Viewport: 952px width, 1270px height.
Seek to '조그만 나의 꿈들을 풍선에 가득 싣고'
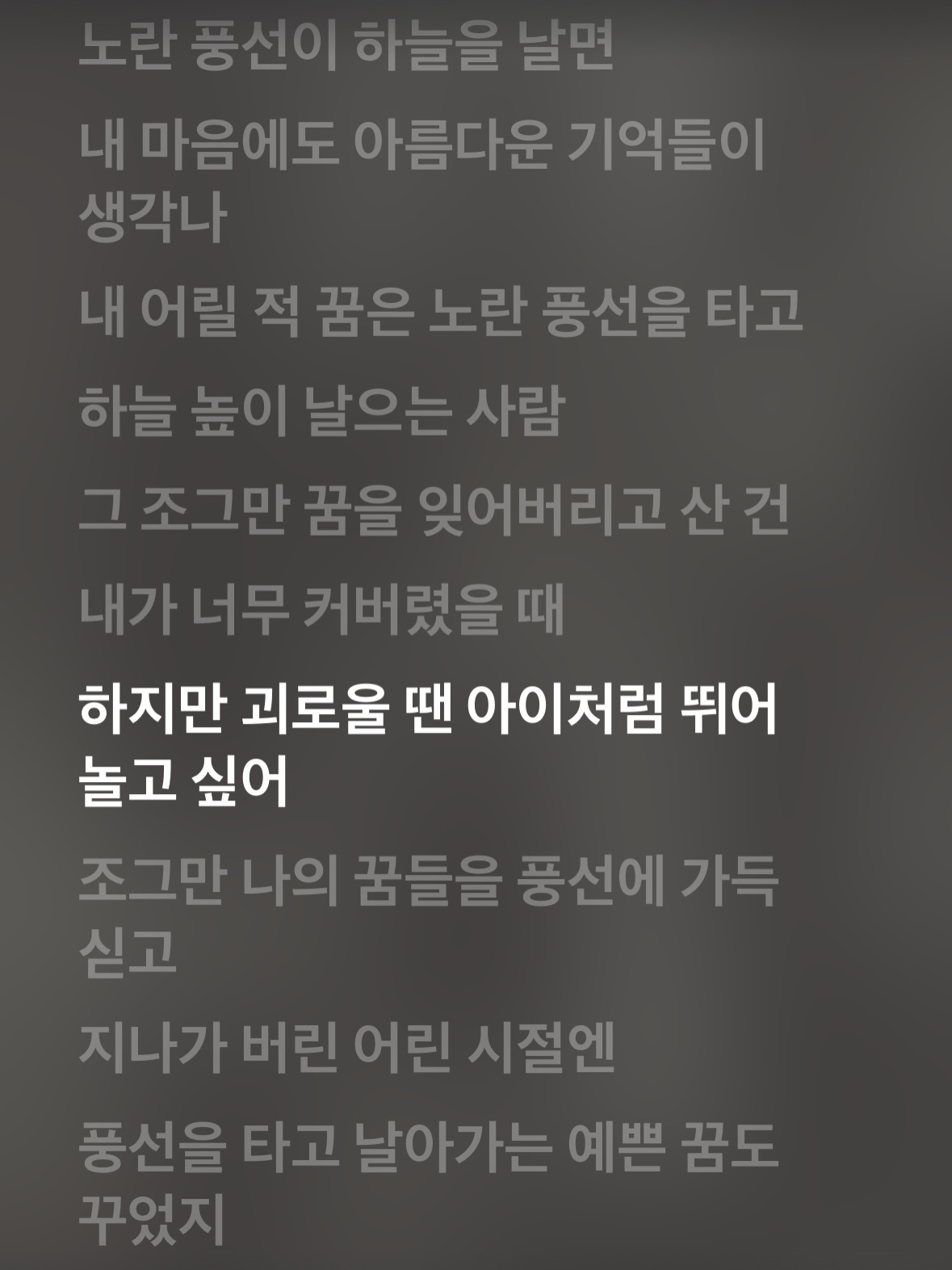tap(428, 916)
